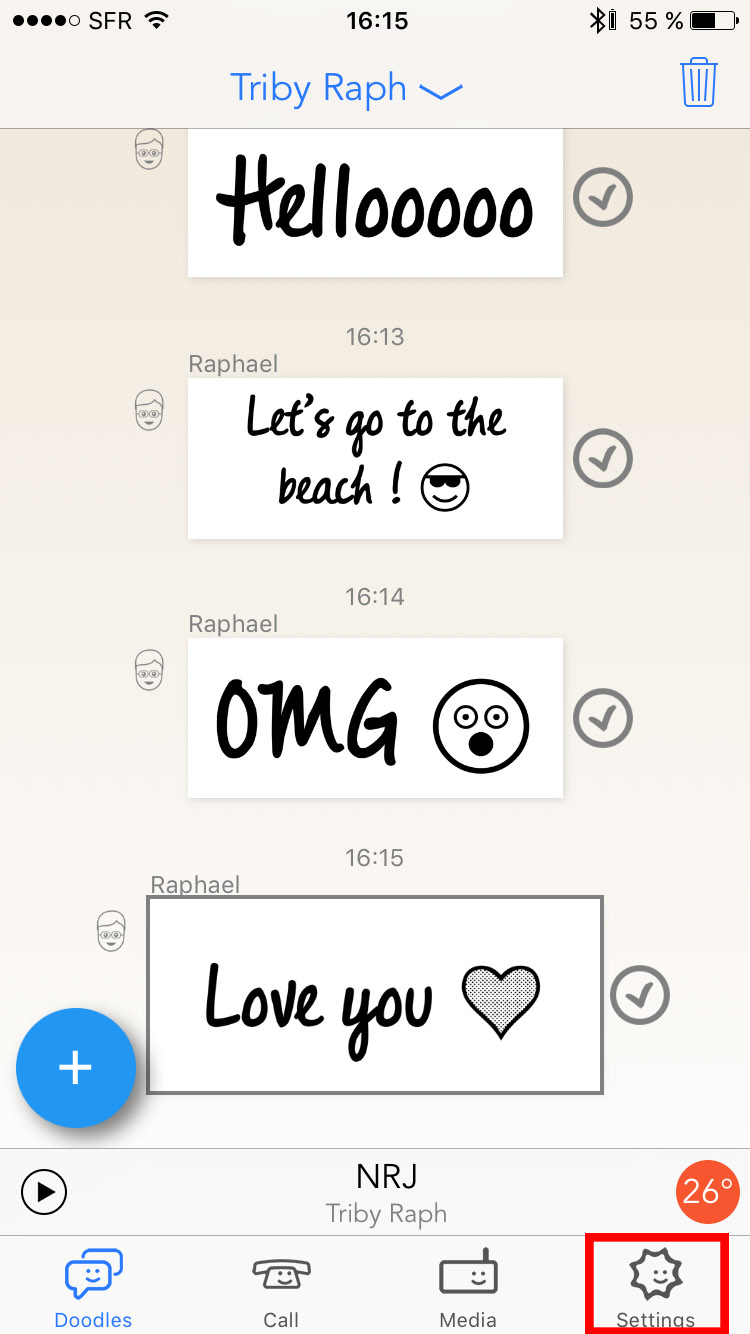The height and width of the screenshot is (1334, 750).
Task: Switch to the Media tab
Action: [468, 1288]
